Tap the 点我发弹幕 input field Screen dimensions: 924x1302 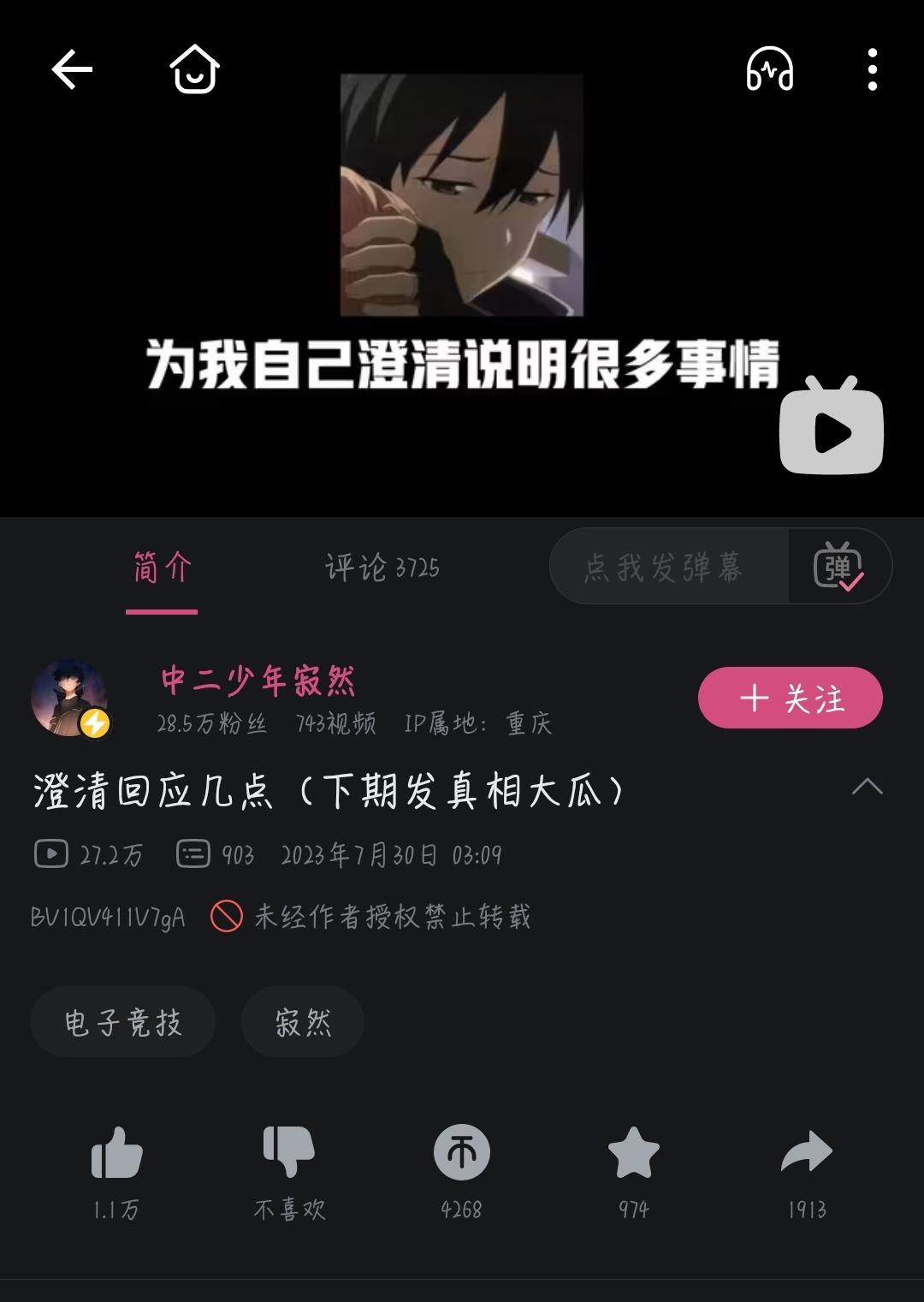pos(666,568)
